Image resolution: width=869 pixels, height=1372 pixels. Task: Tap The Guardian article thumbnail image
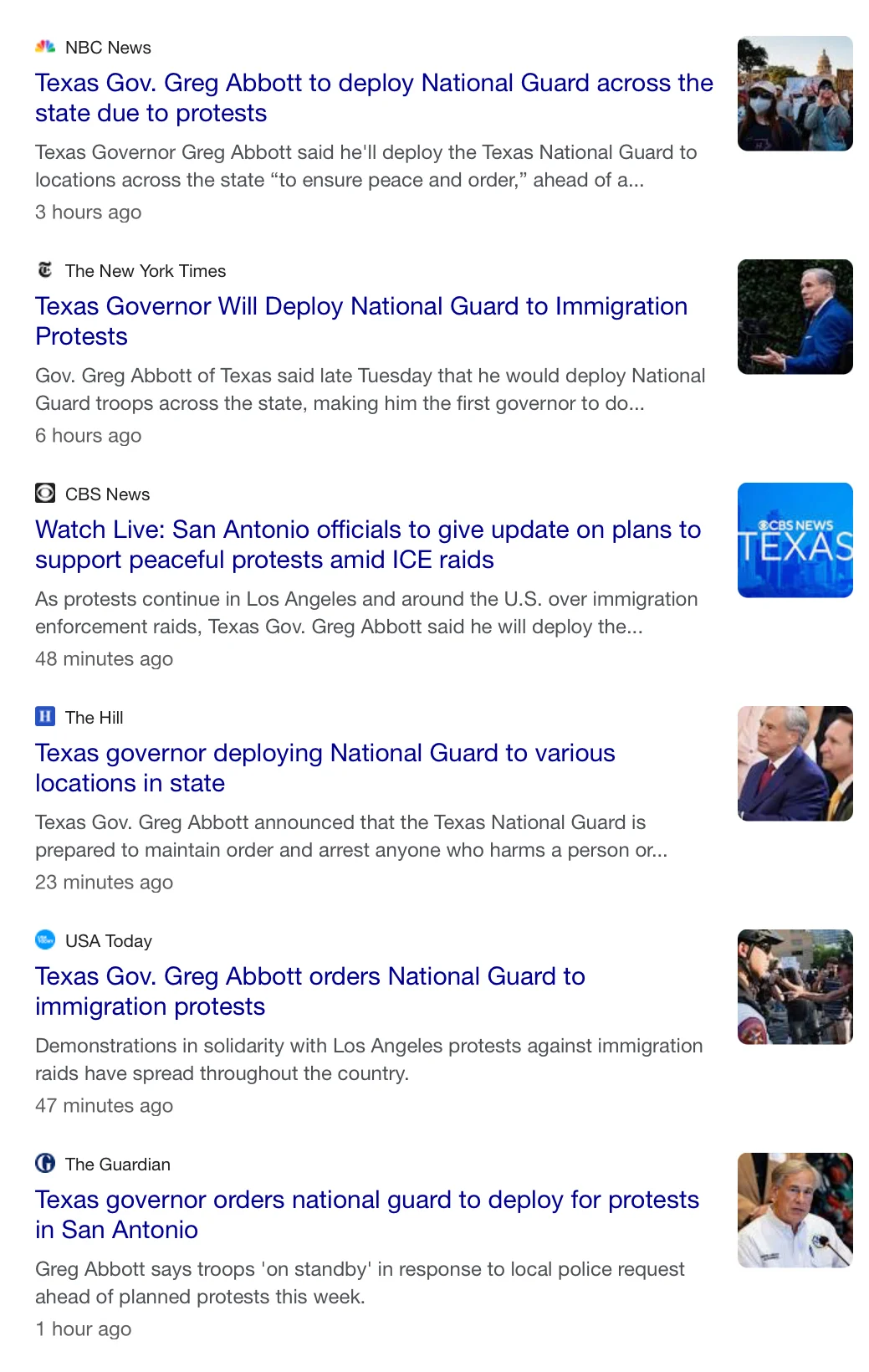[795, 1211]
